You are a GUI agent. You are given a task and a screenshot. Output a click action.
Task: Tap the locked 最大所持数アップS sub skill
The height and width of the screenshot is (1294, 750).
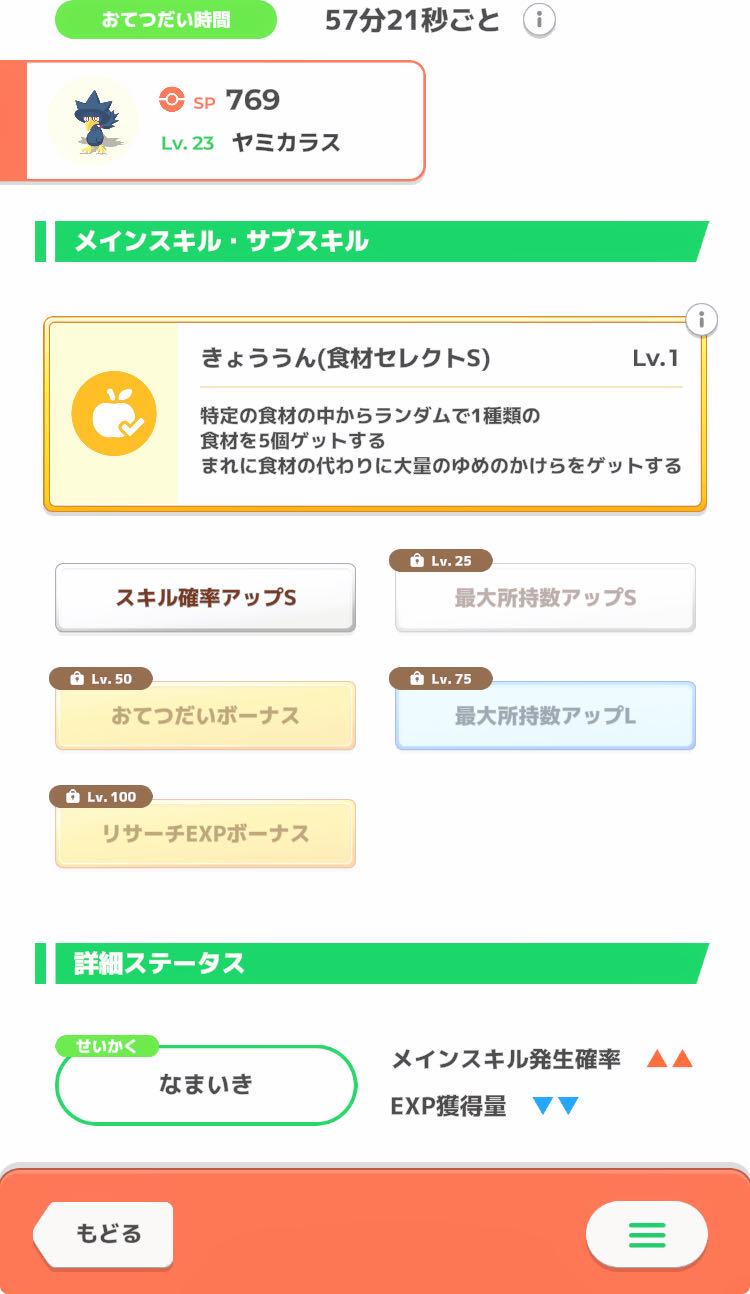pos(545,598)
